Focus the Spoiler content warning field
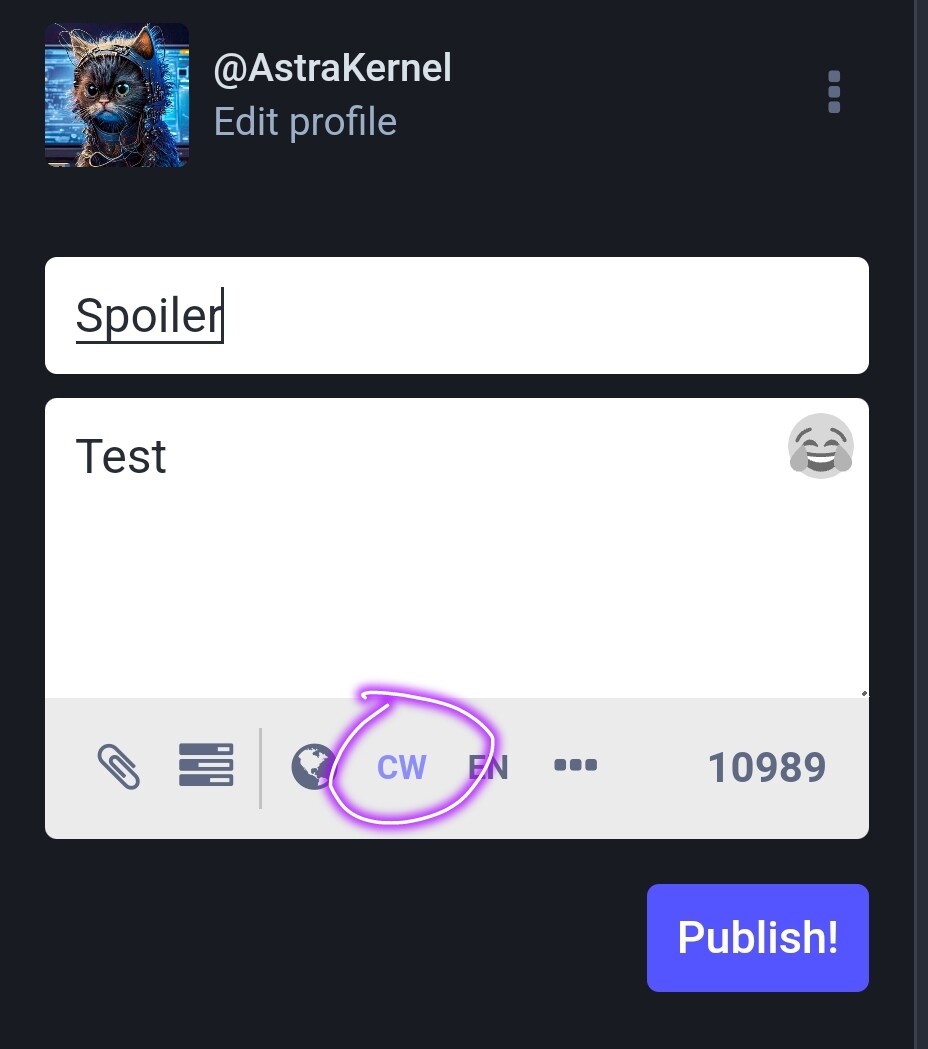Screen dimensions: 928x1049 [x=456, y=316]
